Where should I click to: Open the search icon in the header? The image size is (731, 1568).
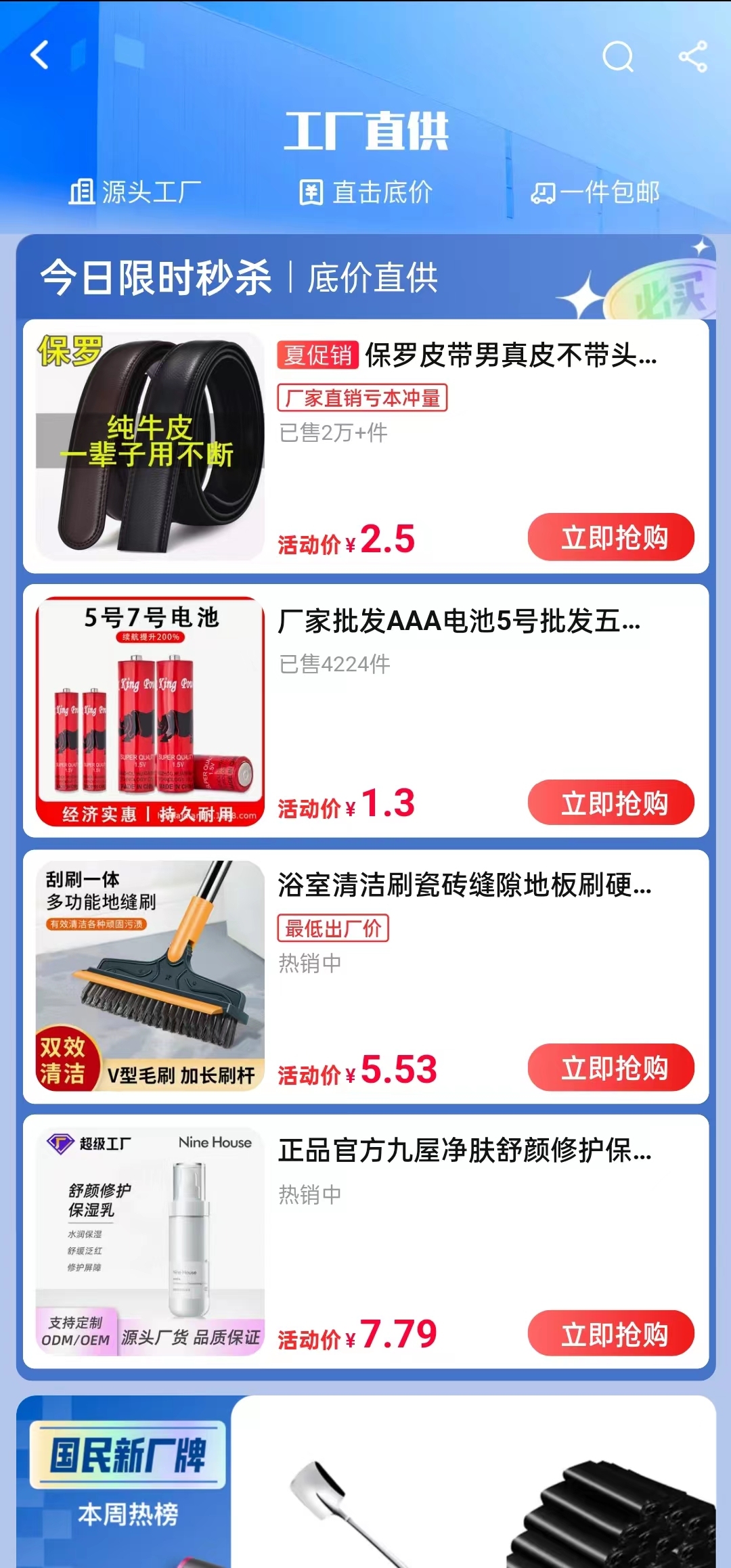[x=618, y=56]
